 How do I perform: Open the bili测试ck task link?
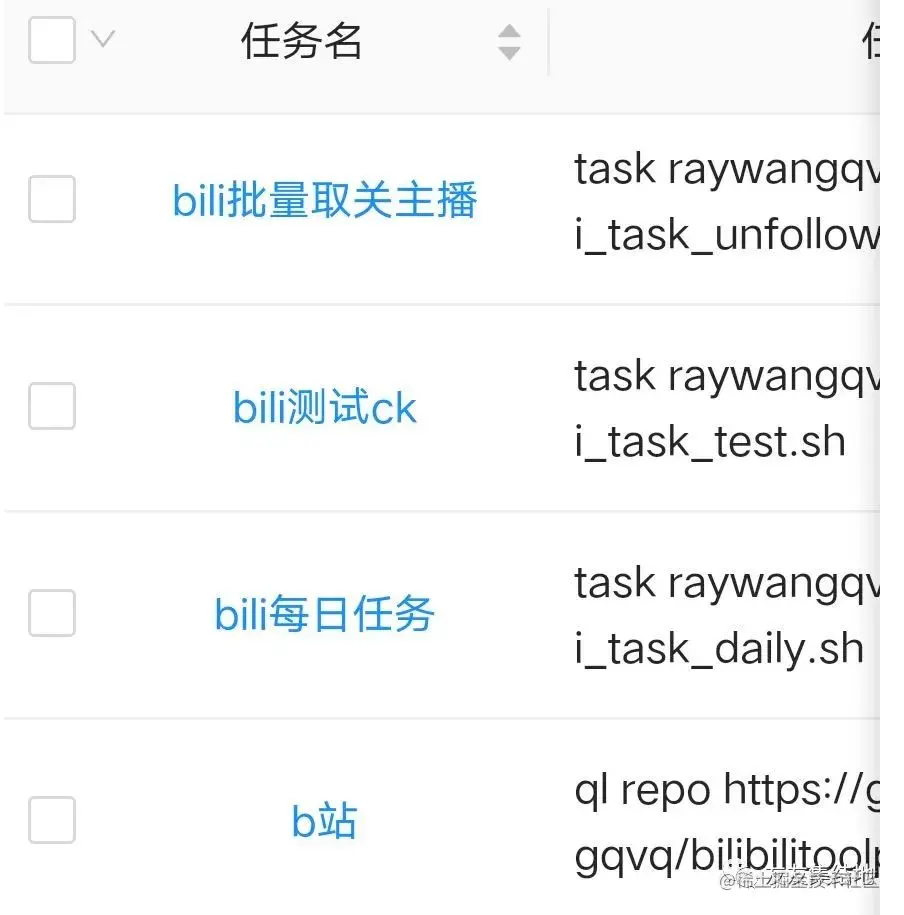click(324, 408)
